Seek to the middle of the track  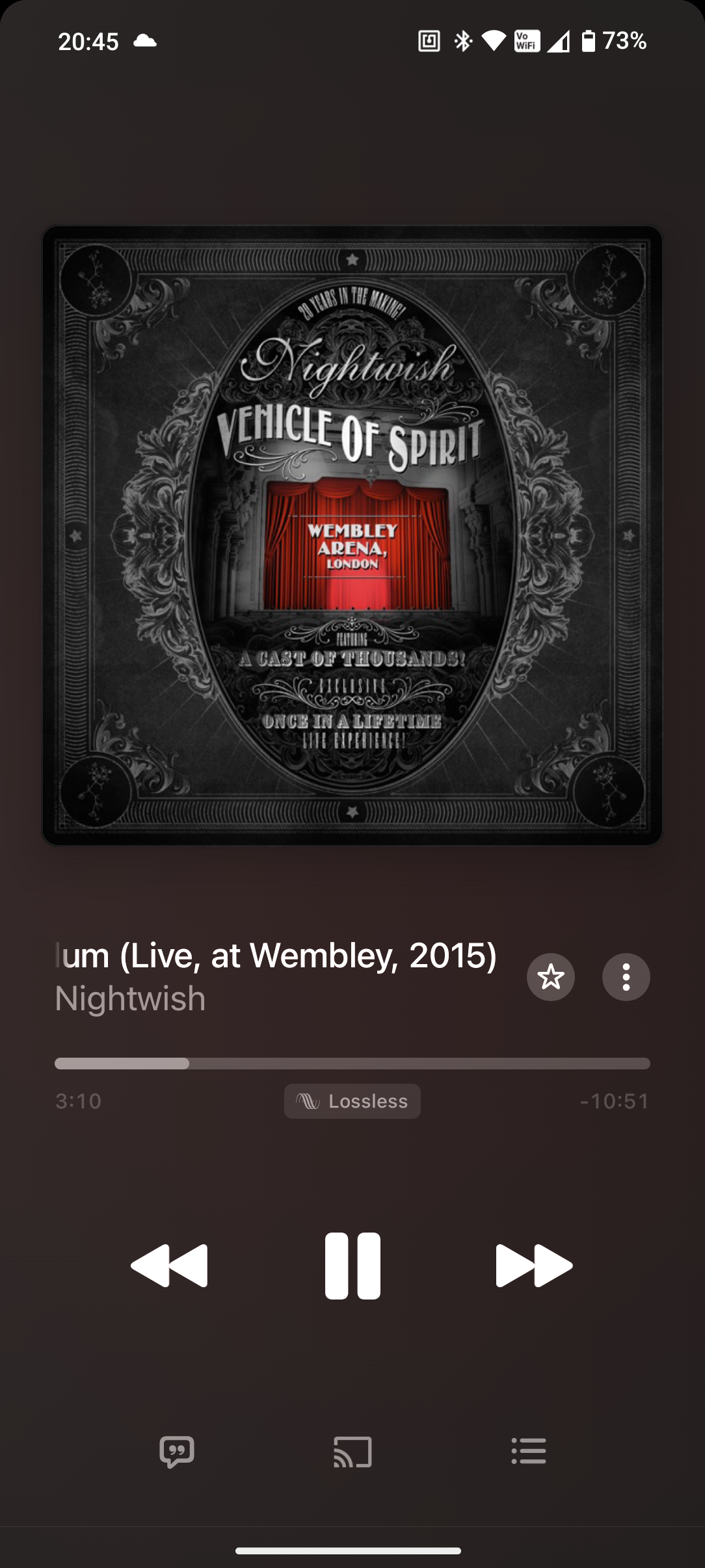(x=352, y=1064)
